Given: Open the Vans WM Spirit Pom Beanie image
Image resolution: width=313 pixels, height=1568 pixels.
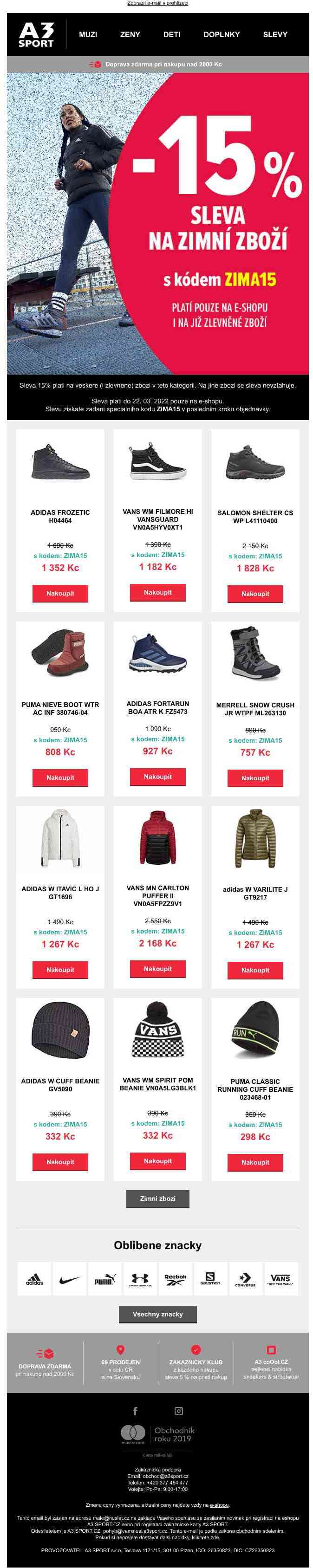Looking at the screenshot, I should 158,1031.
